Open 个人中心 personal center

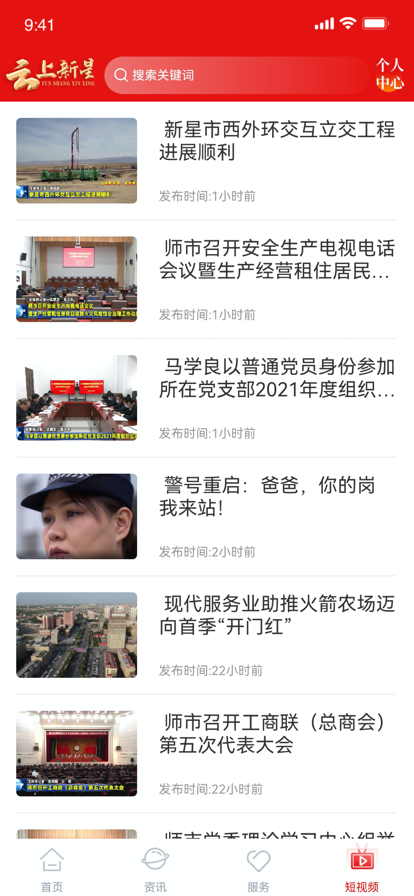(389, 74)
